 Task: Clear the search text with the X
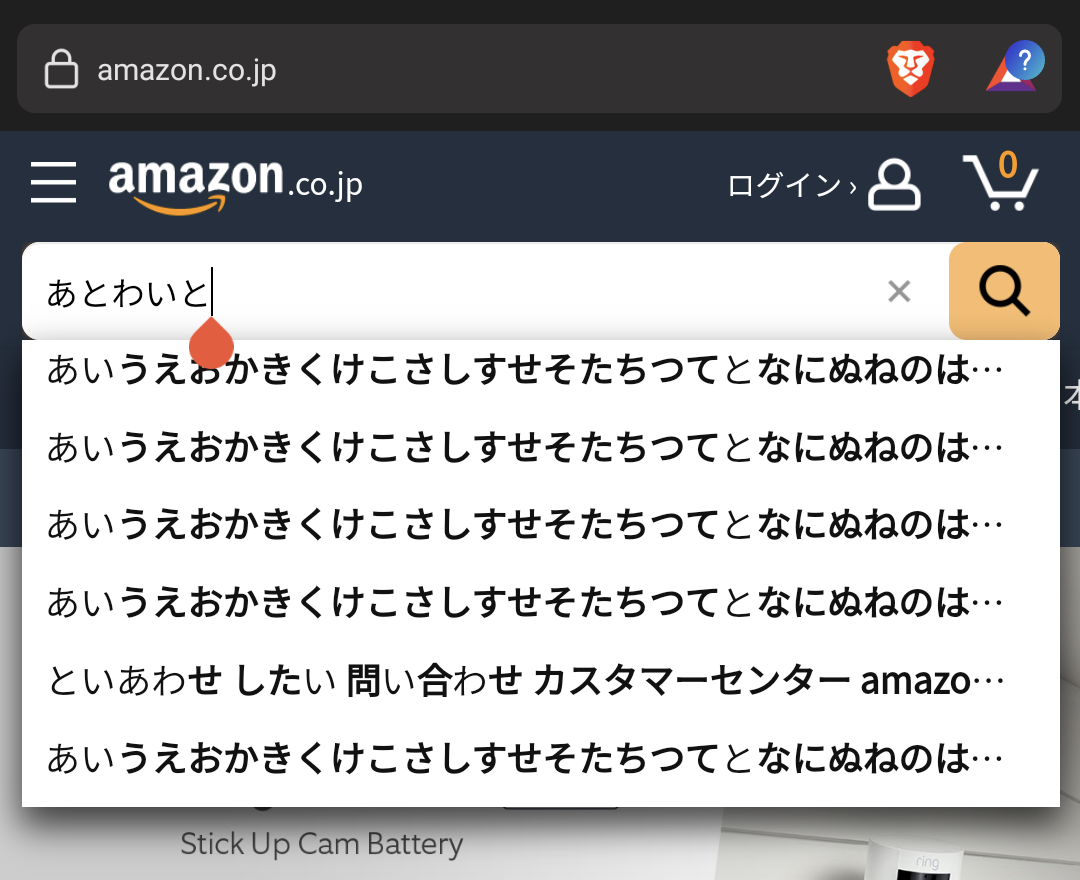[x=899, y=292]
